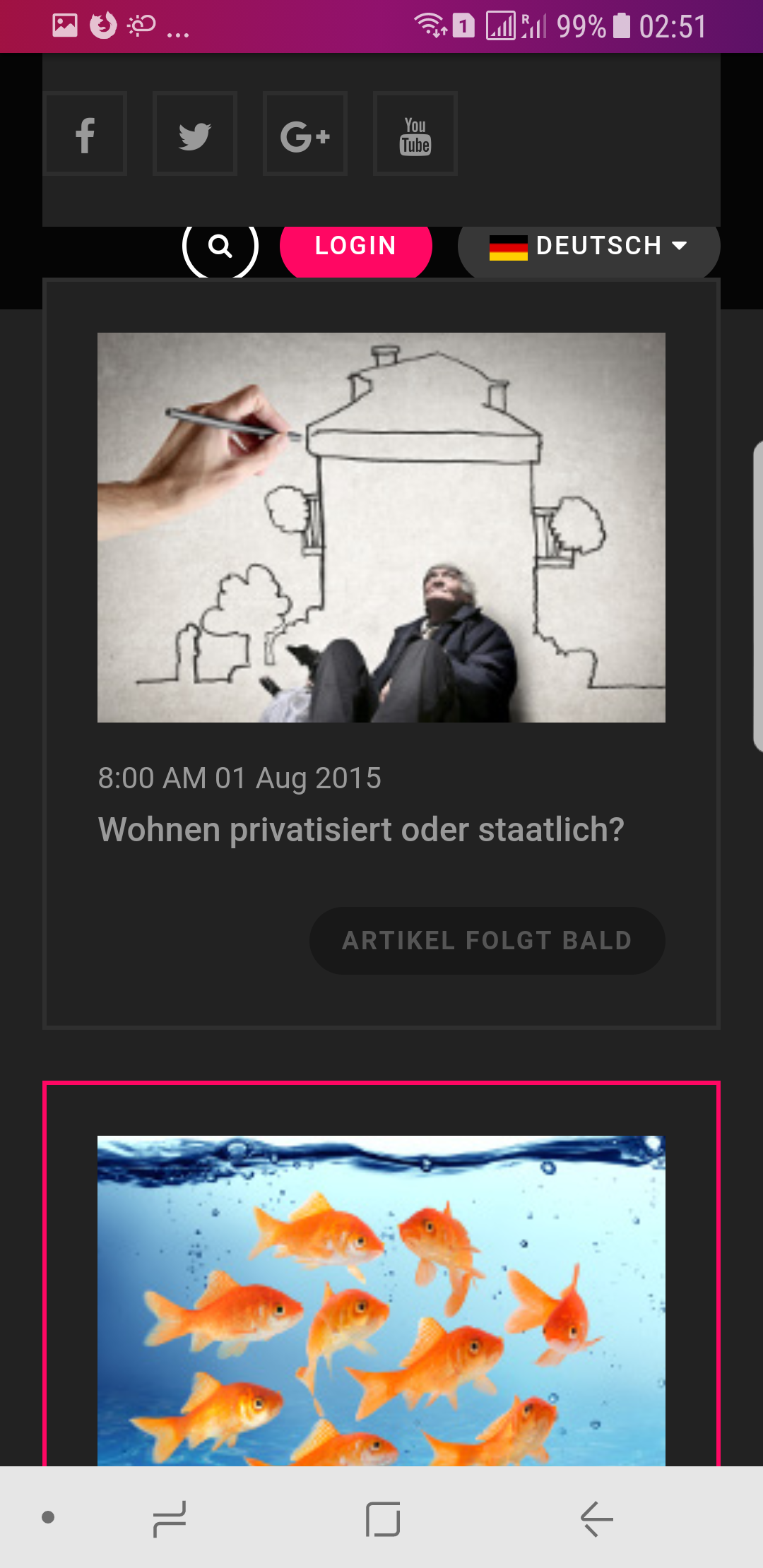Tap the 'Artikel folgt bald' button
Screen dimensions: 763x1568
[x=487, y=941]
